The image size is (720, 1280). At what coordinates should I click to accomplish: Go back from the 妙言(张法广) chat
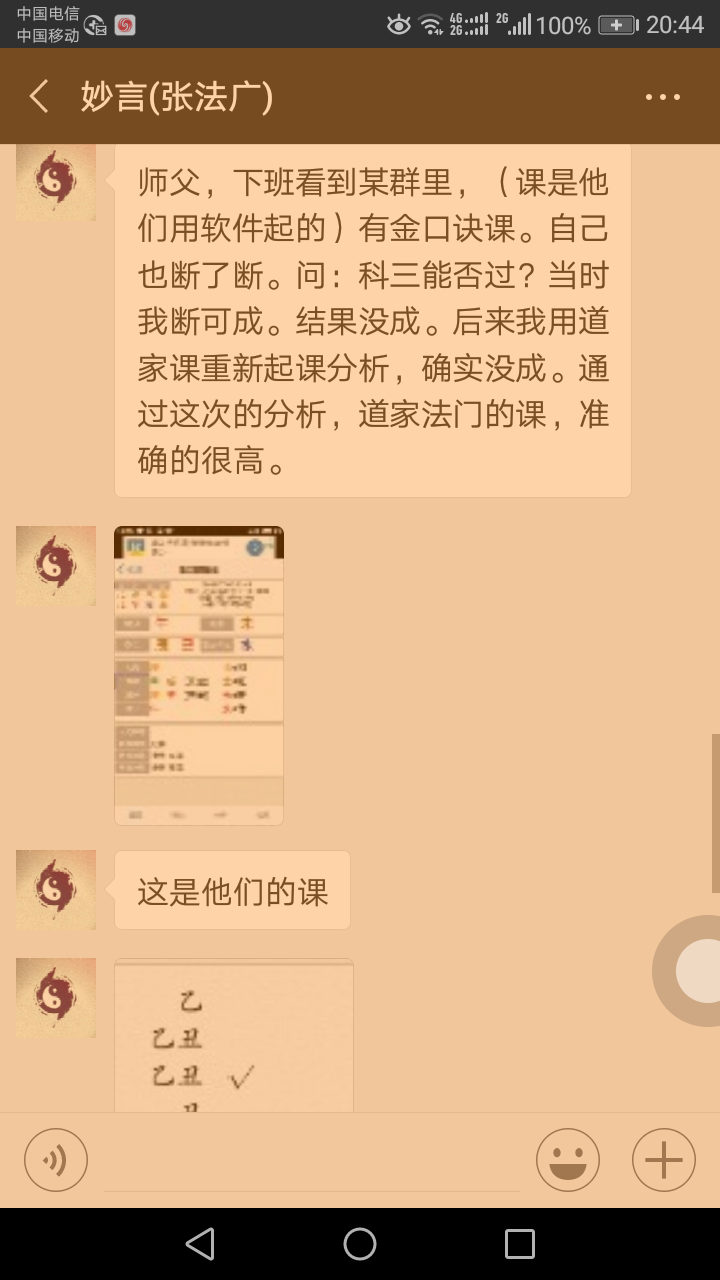(x=39, y=97)
